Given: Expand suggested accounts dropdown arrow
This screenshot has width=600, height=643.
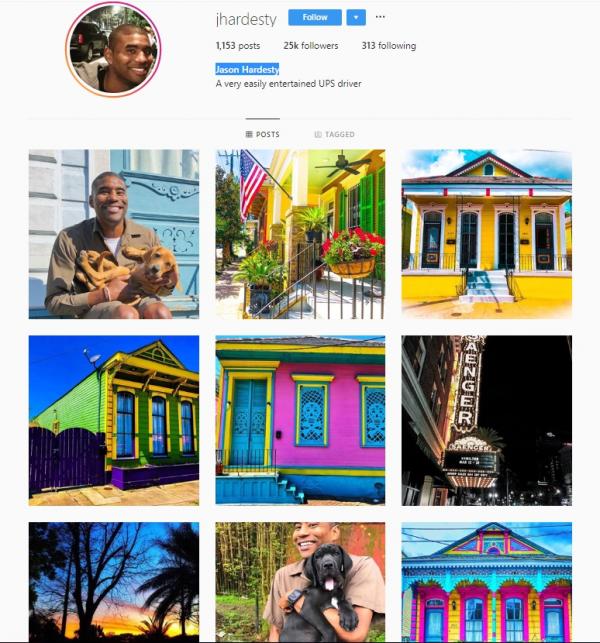Looking at the screenshot, I should pyautogui.click(x=356, y=17).
